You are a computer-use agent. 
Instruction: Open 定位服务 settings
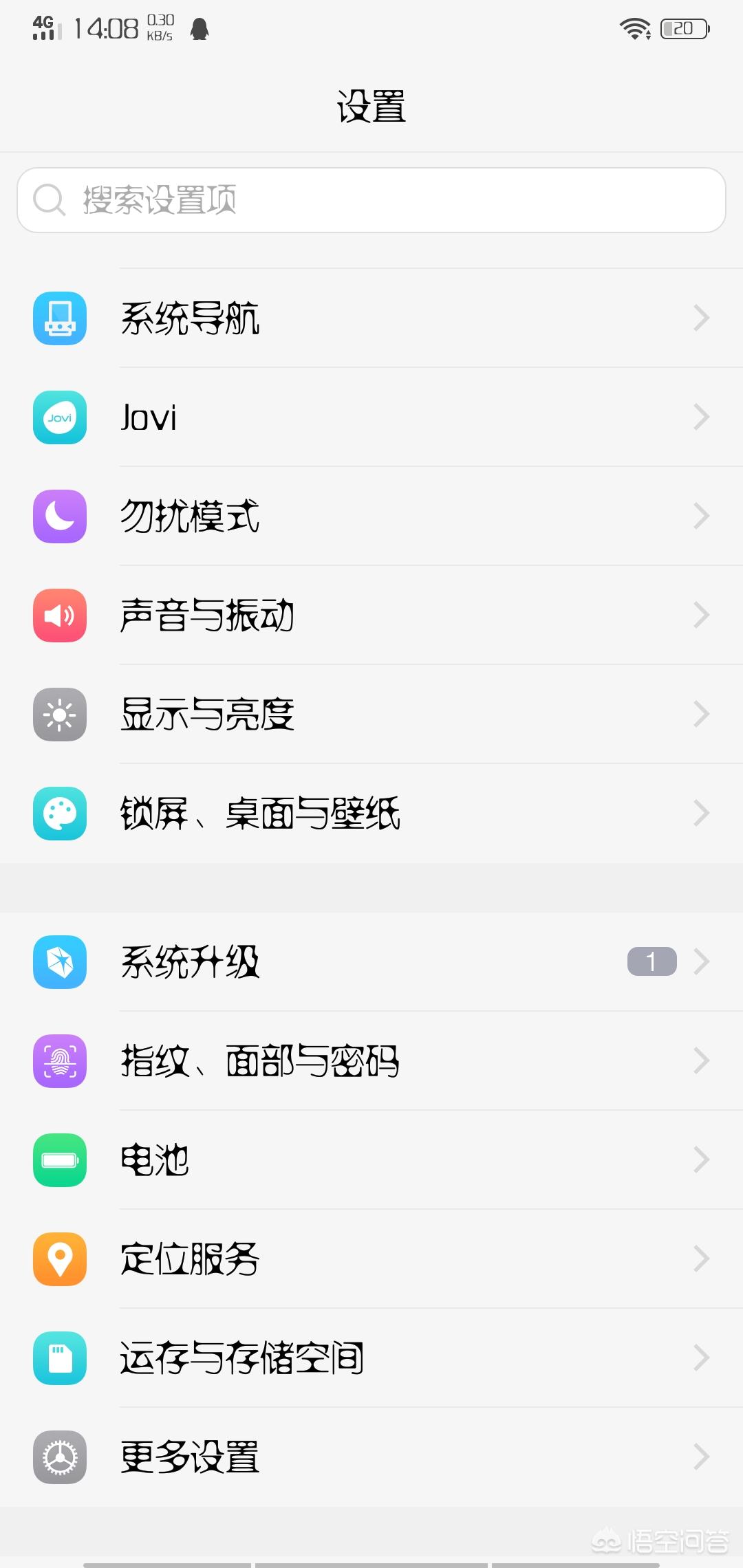371,1259
